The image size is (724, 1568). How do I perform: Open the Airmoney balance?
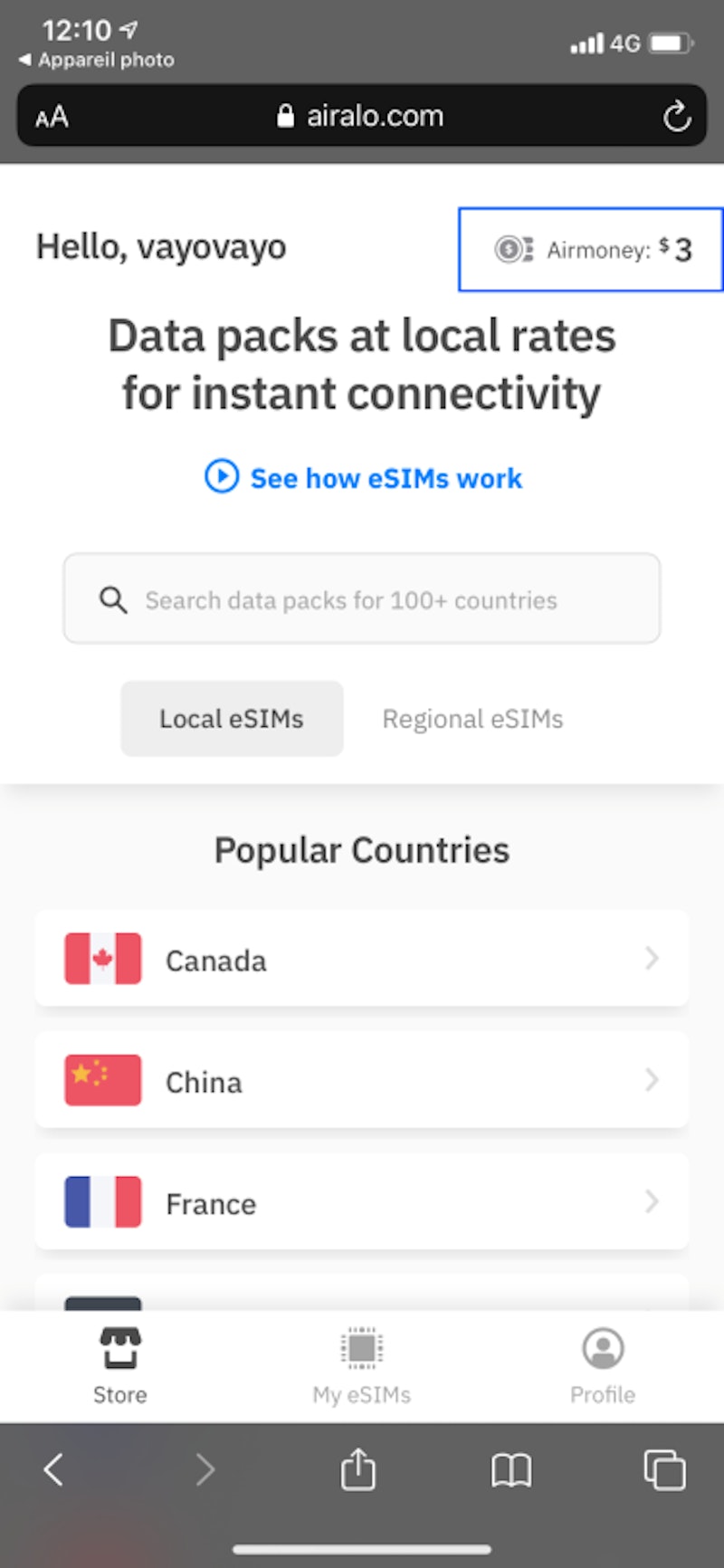coord(591,250)
